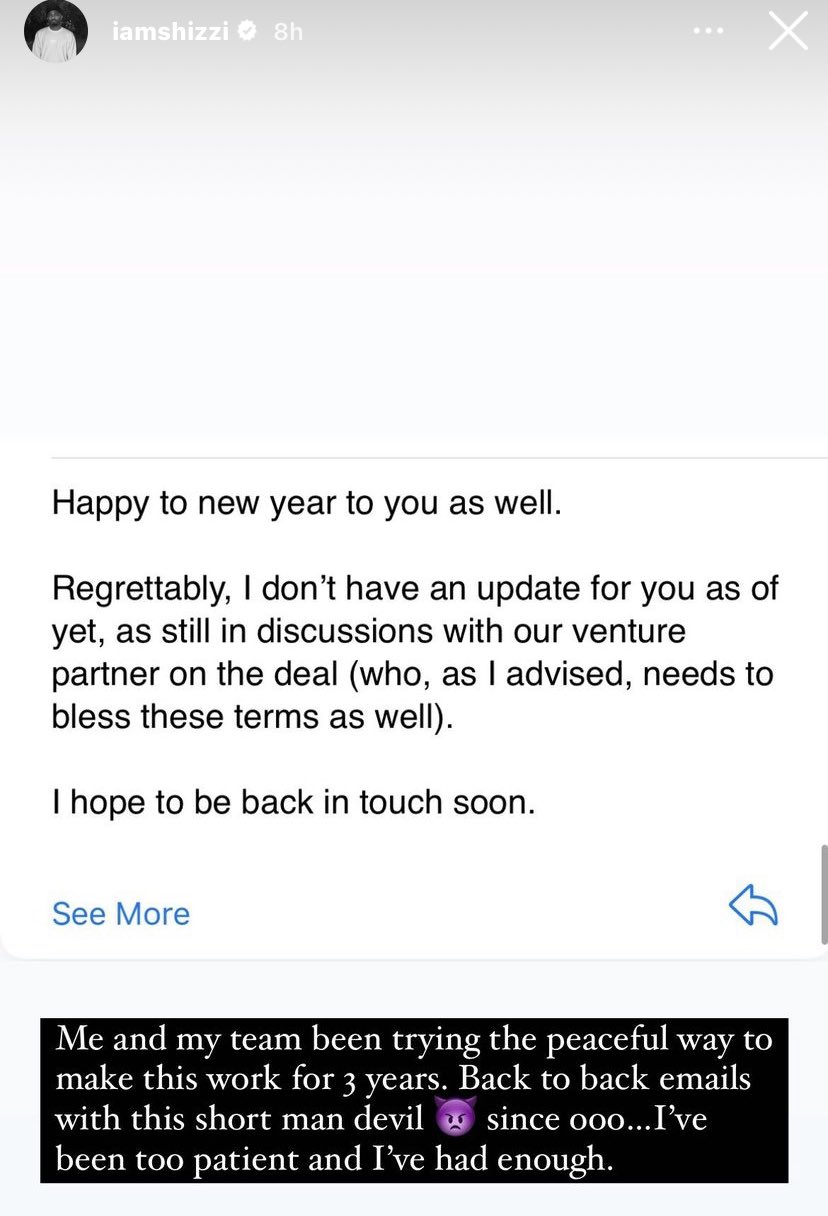Tap the iamshizzi username
Viewport: 828px width, 1216px height.
click(170, 32)
